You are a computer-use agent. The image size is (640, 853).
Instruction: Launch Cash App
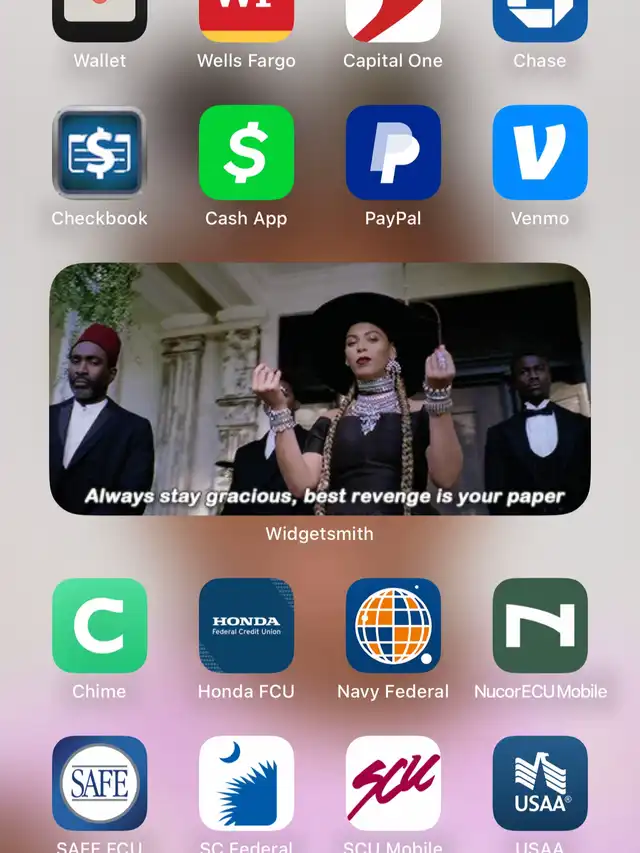[246, 153]
